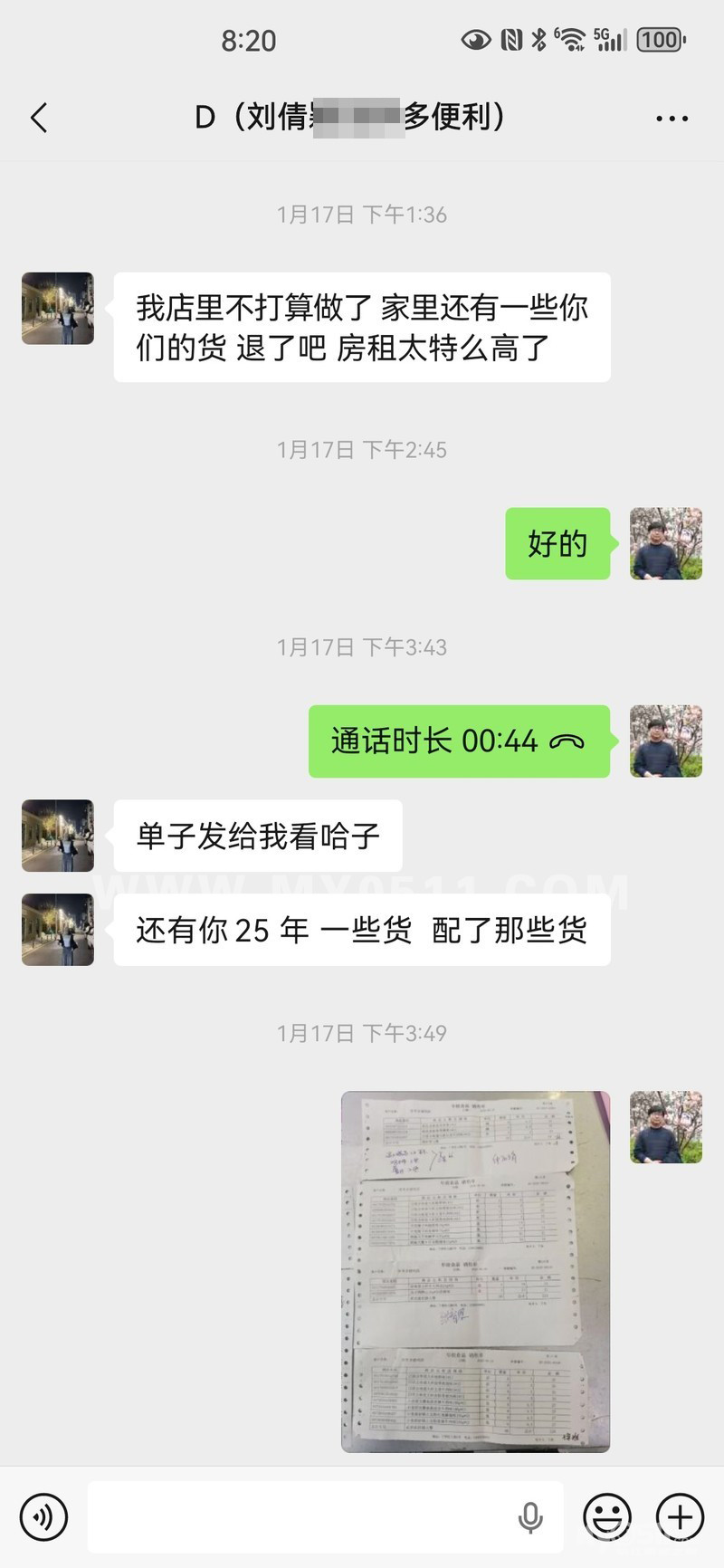Image resolution: width=724 pixels, height=1568 pixels.
Task: Focus the message text field
Action: click(x=299, y=1516)
